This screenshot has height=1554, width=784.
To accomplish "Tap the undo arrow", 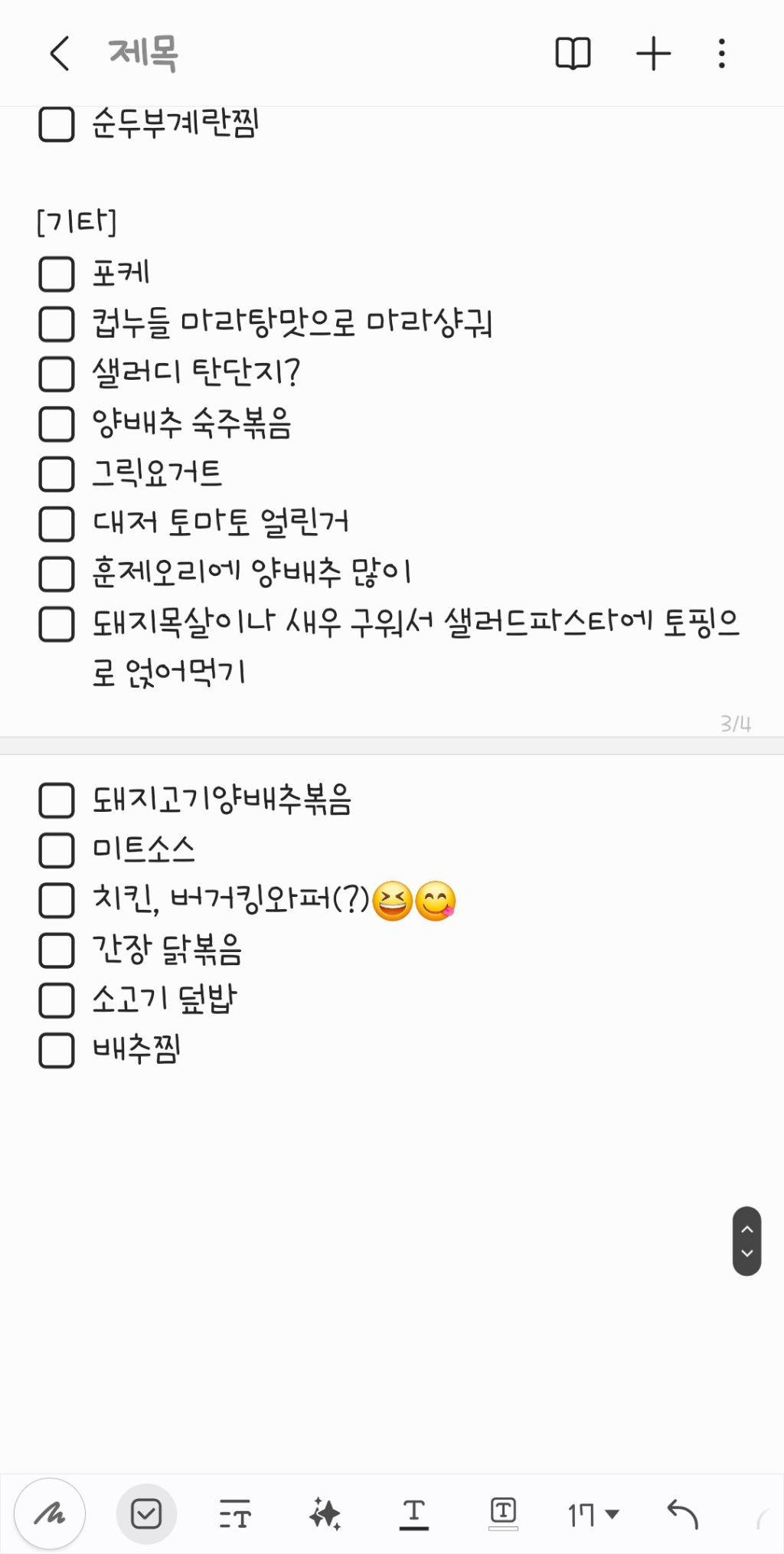I will coord(681,1513).
